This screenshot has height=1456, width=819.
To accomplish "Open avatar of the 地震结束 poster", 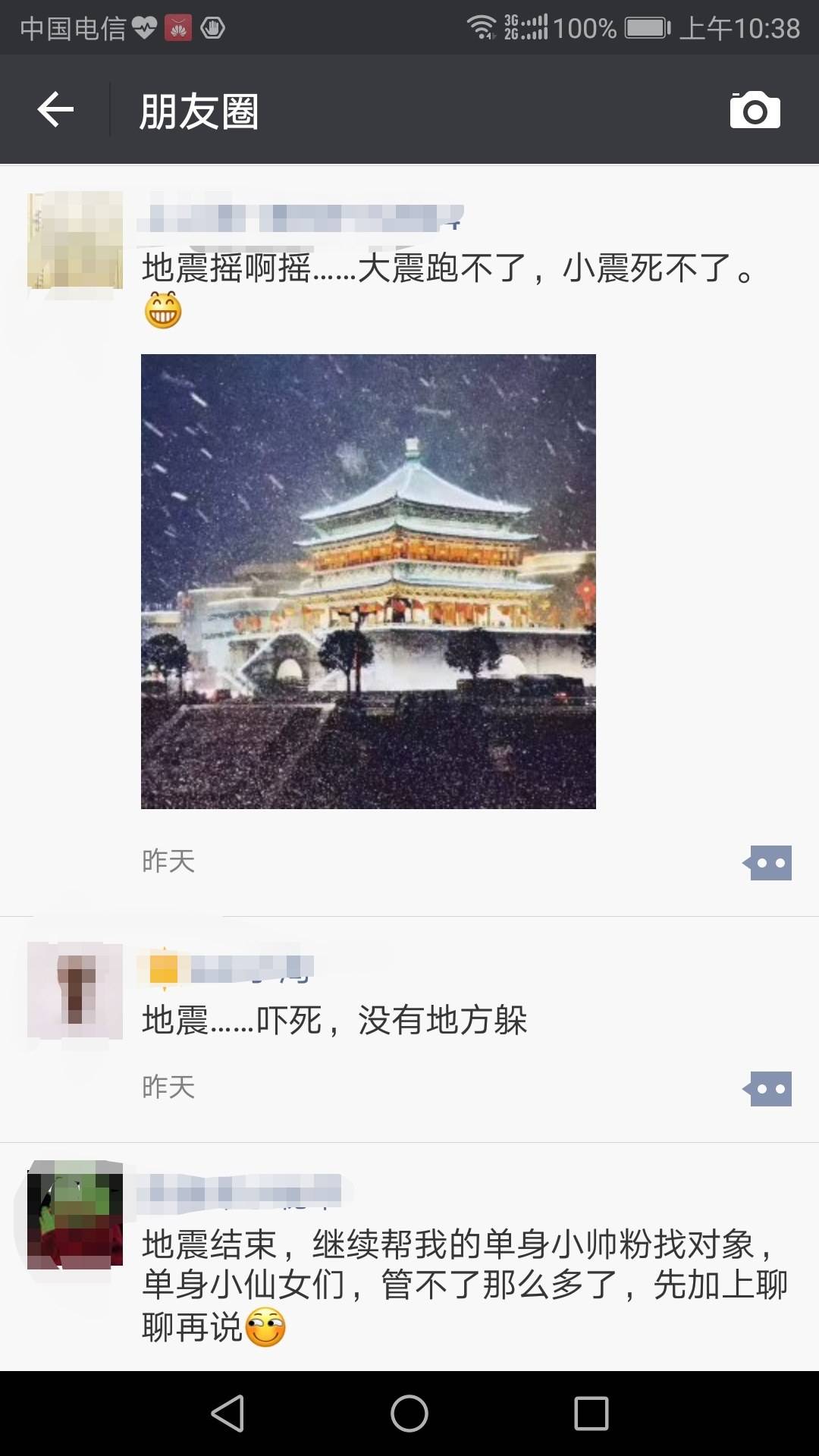I will click(75, 1215).
